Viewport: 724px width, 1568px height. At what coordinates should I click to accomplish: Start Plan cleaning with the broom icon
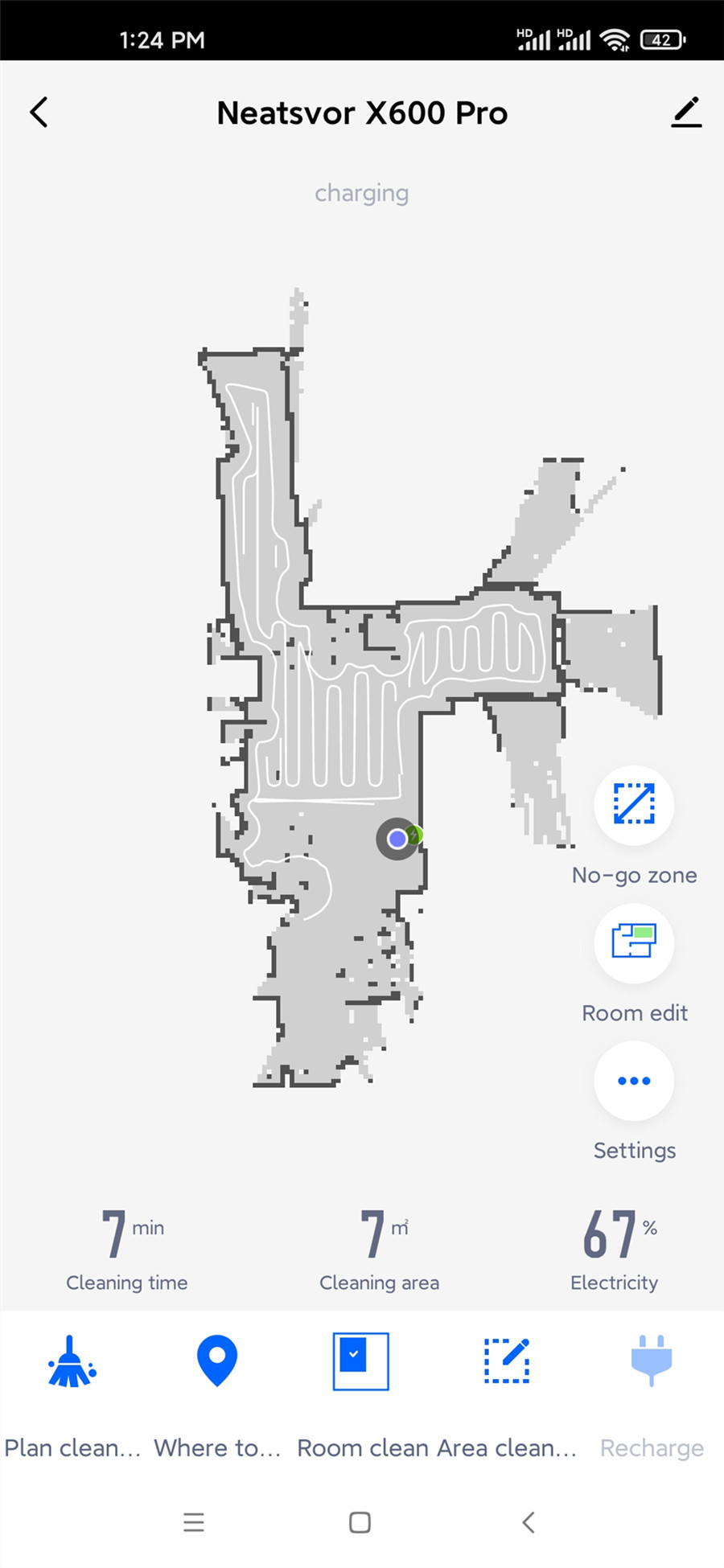tap(72, 1361)
